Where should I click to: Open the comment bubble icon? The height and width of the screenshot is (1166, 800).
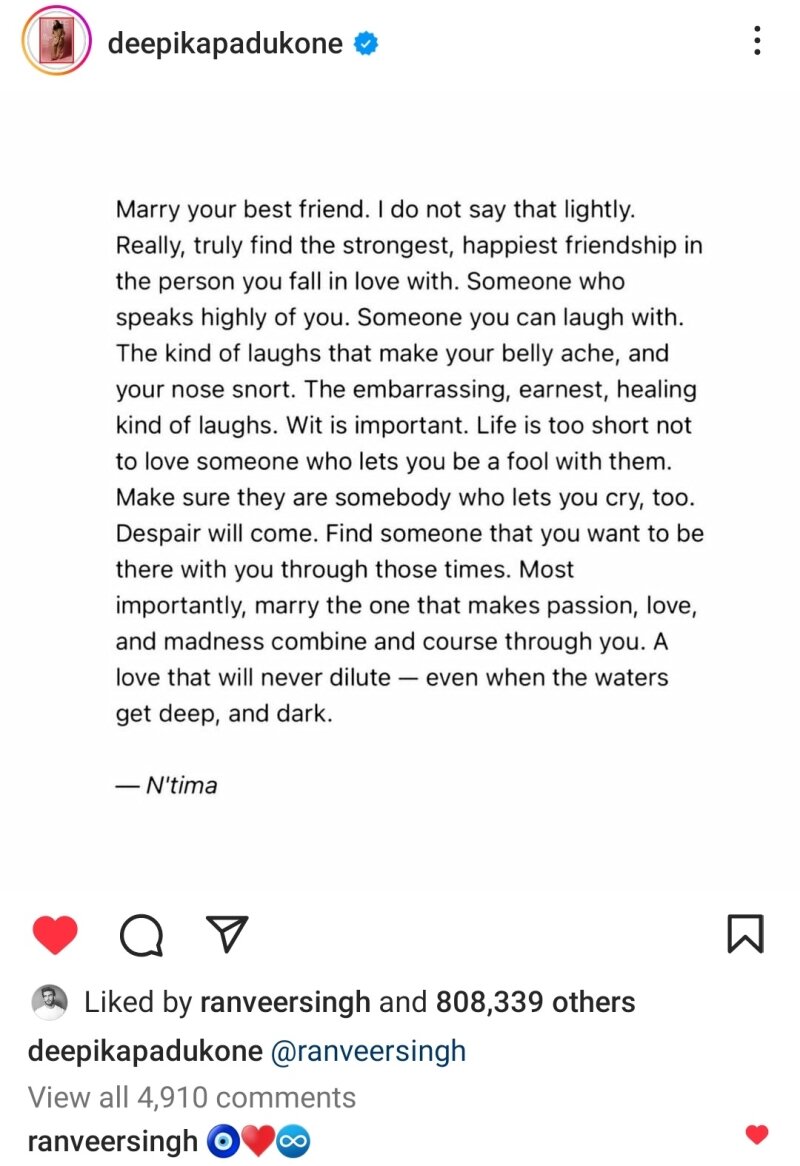pyautogui.click(x=141, y=935)
